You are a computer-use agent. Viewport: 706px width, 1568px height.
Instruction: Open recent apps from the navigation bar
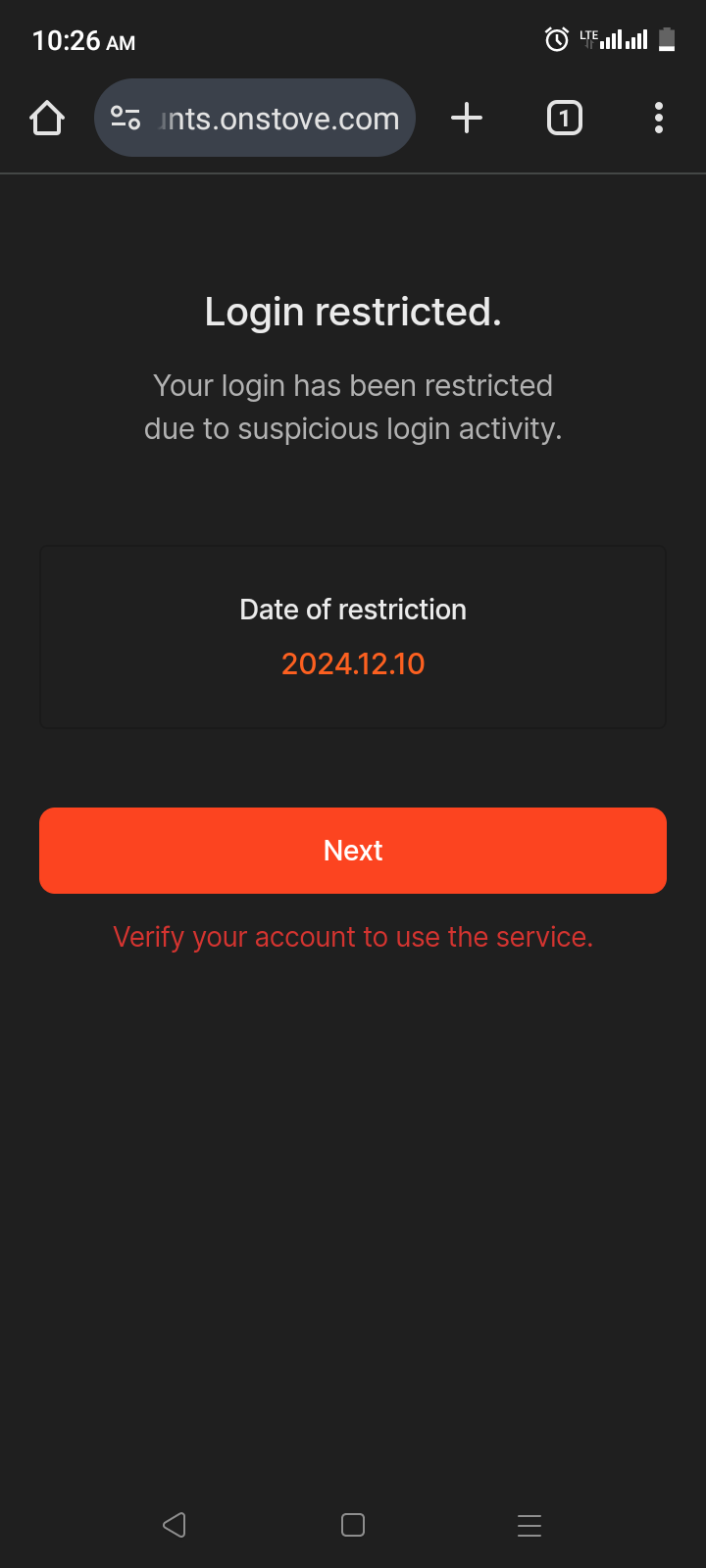pyautogui.click(x=529, y=1525)
